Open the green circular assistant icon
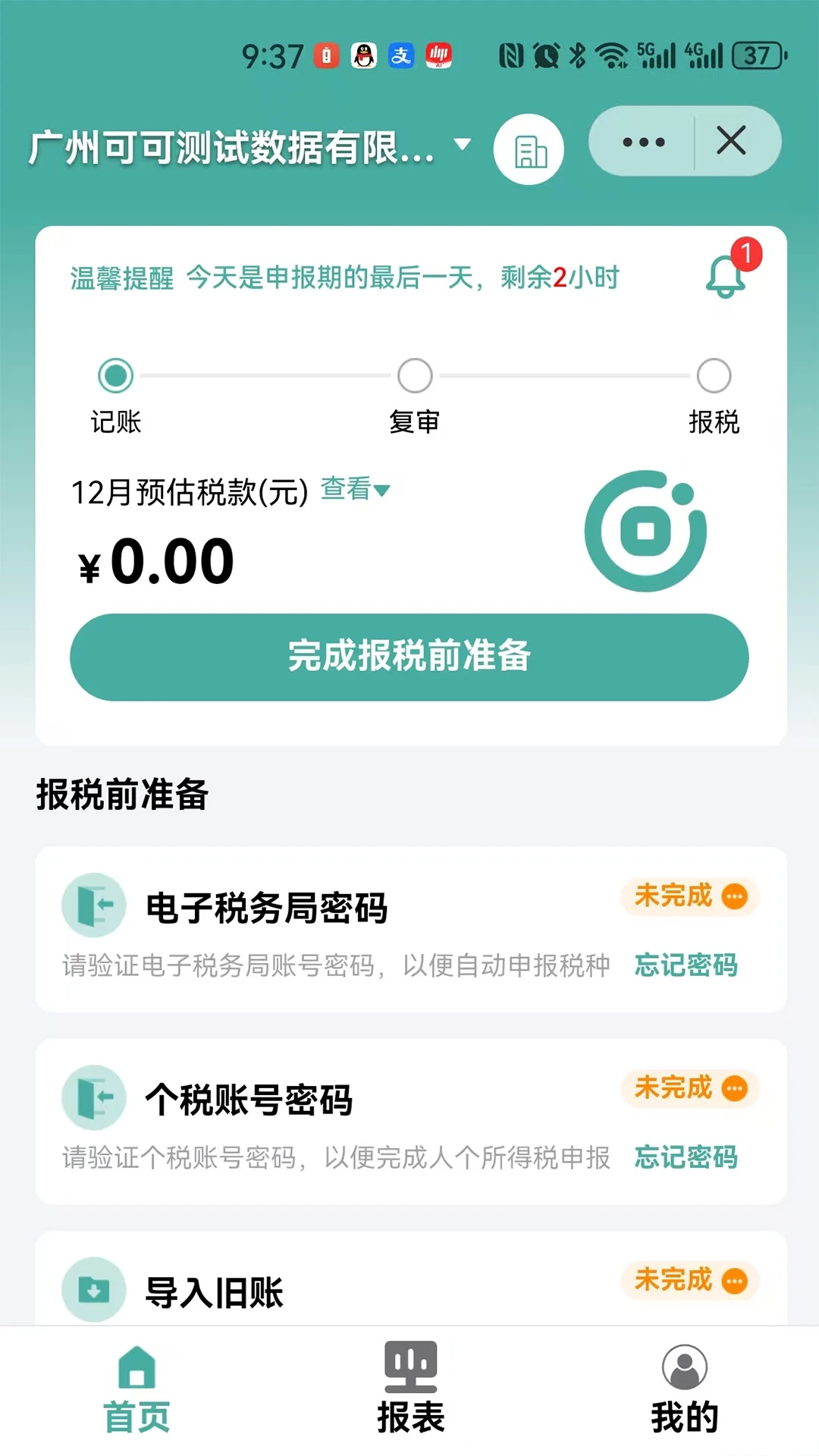Image resolution: width=819 pixels, height=1456 pixels. coord(645,531)
